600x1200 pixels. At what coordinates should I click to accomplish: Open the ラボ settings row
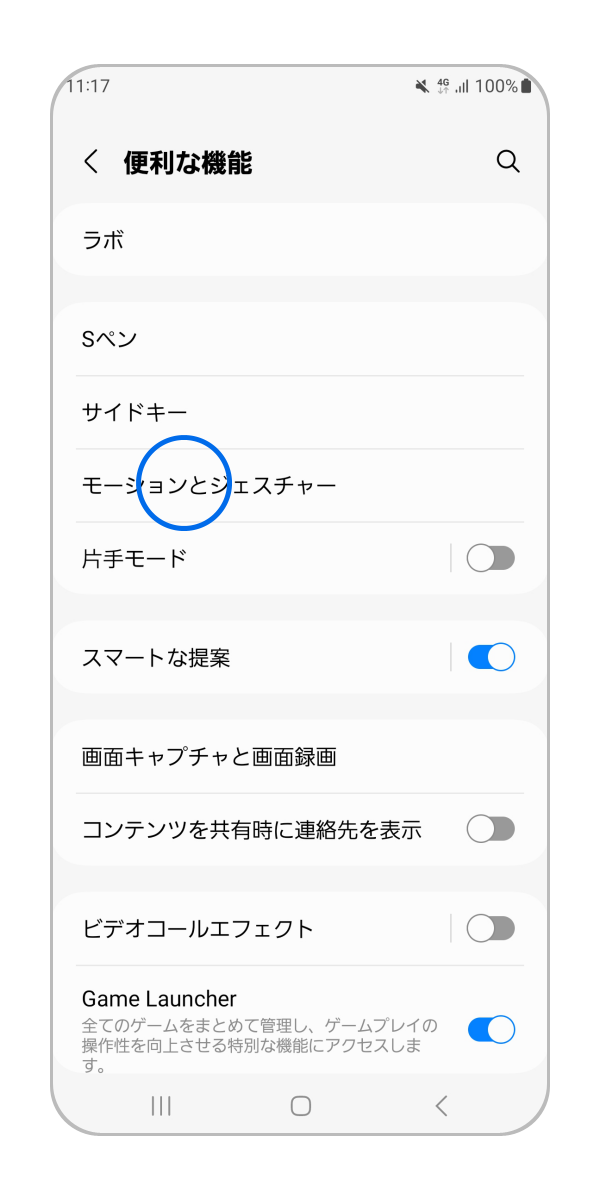pos(300,240)
